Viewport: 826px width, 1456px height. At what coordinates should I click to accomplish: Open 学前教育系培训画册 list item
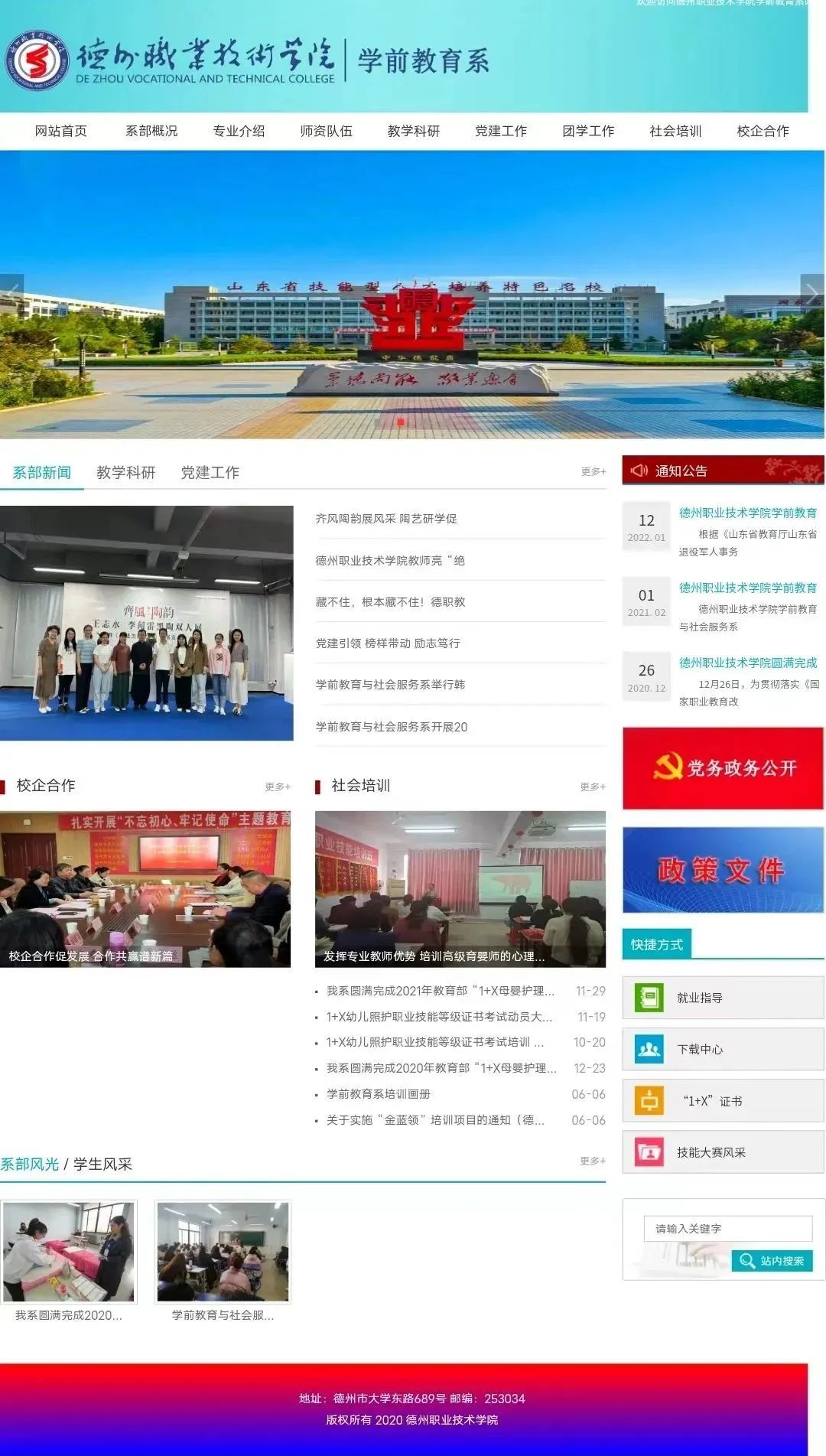[379, 1094]
